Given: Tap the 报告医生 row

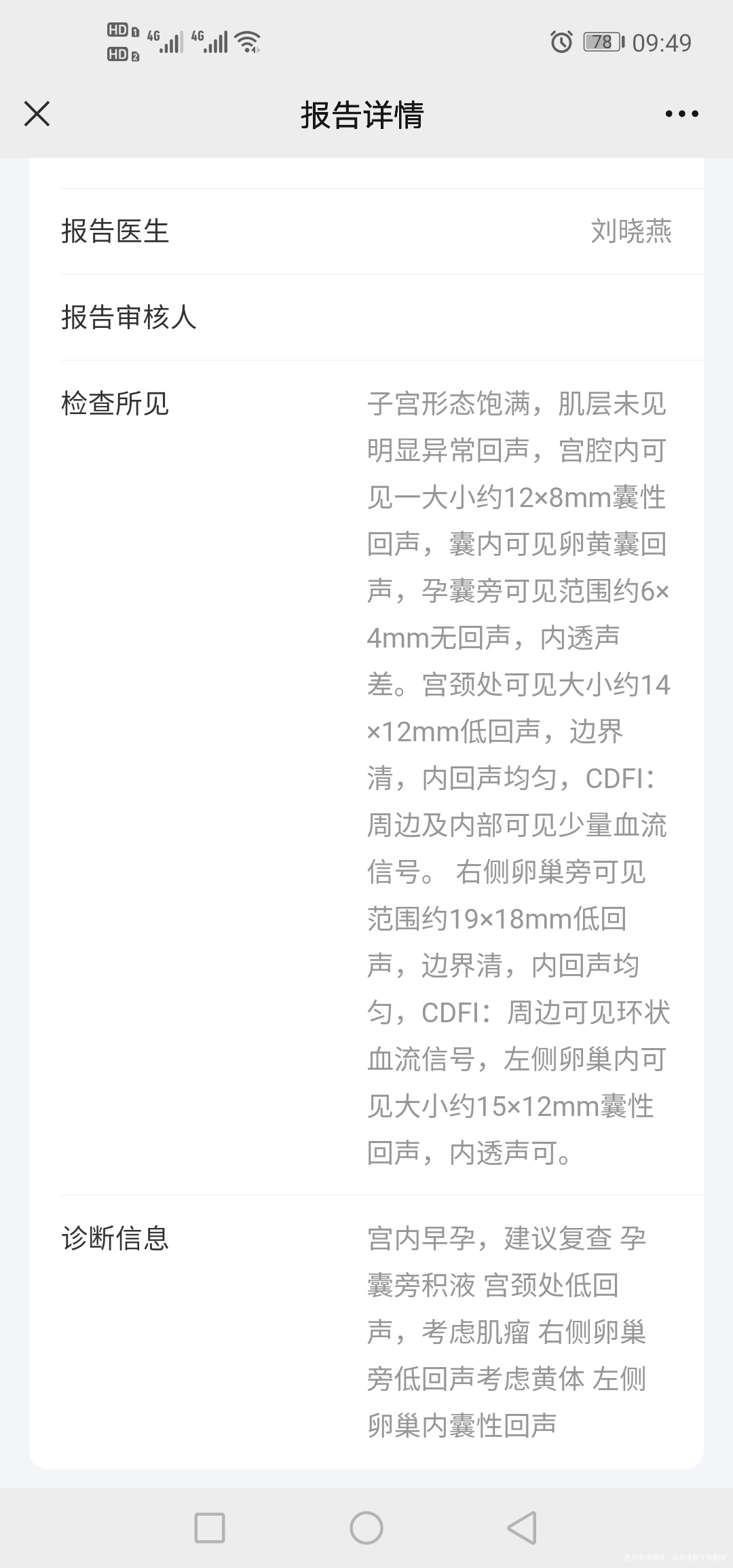Looking at the screenshot, I should tap(114, 232).
